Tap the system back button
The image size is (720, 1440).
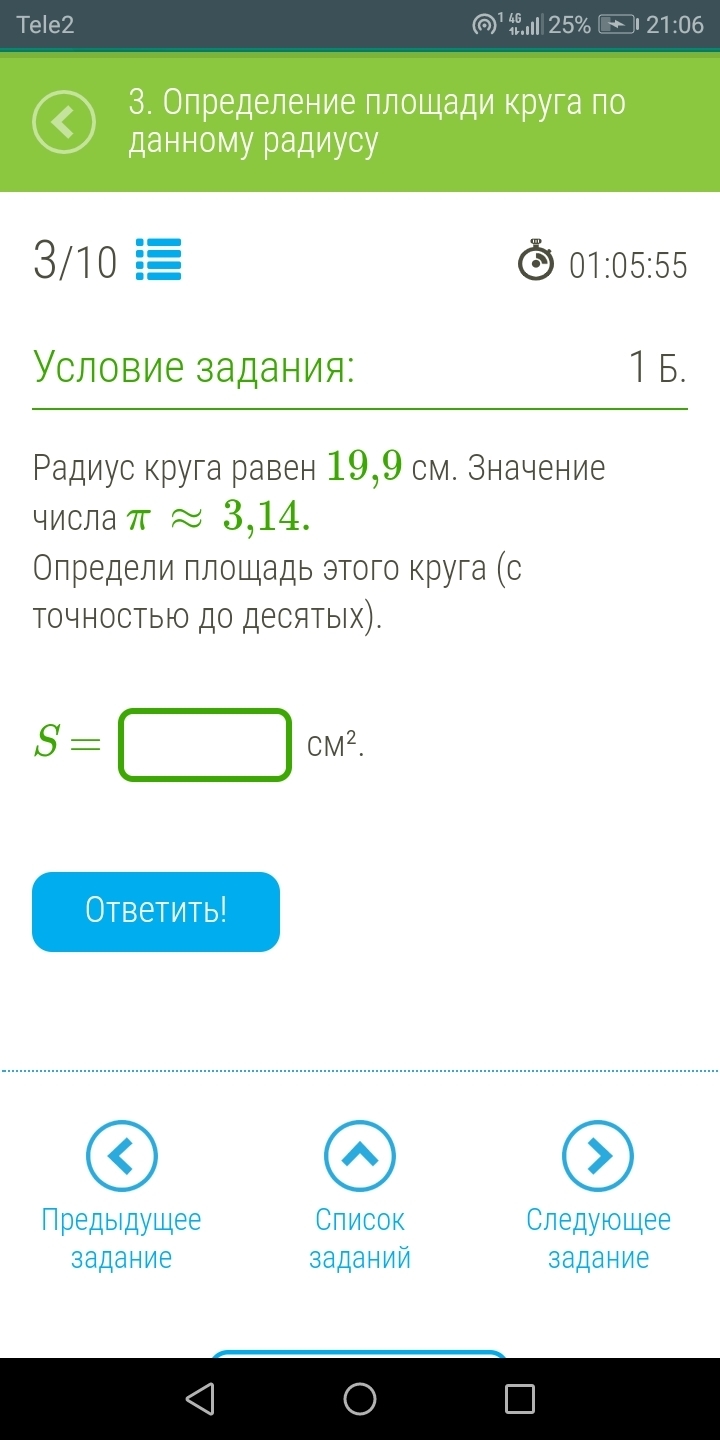[x=200, y=1399]
